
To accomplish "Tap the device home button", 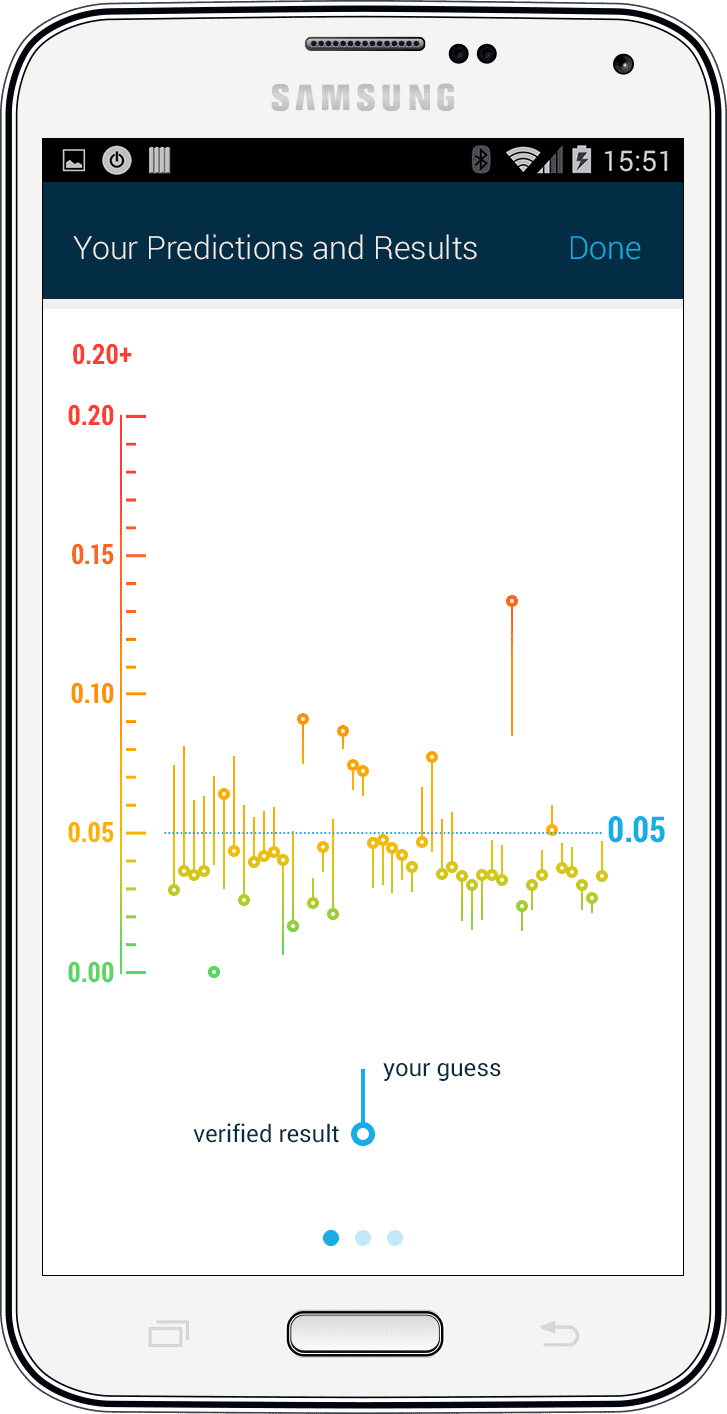I will [364, 1334].
